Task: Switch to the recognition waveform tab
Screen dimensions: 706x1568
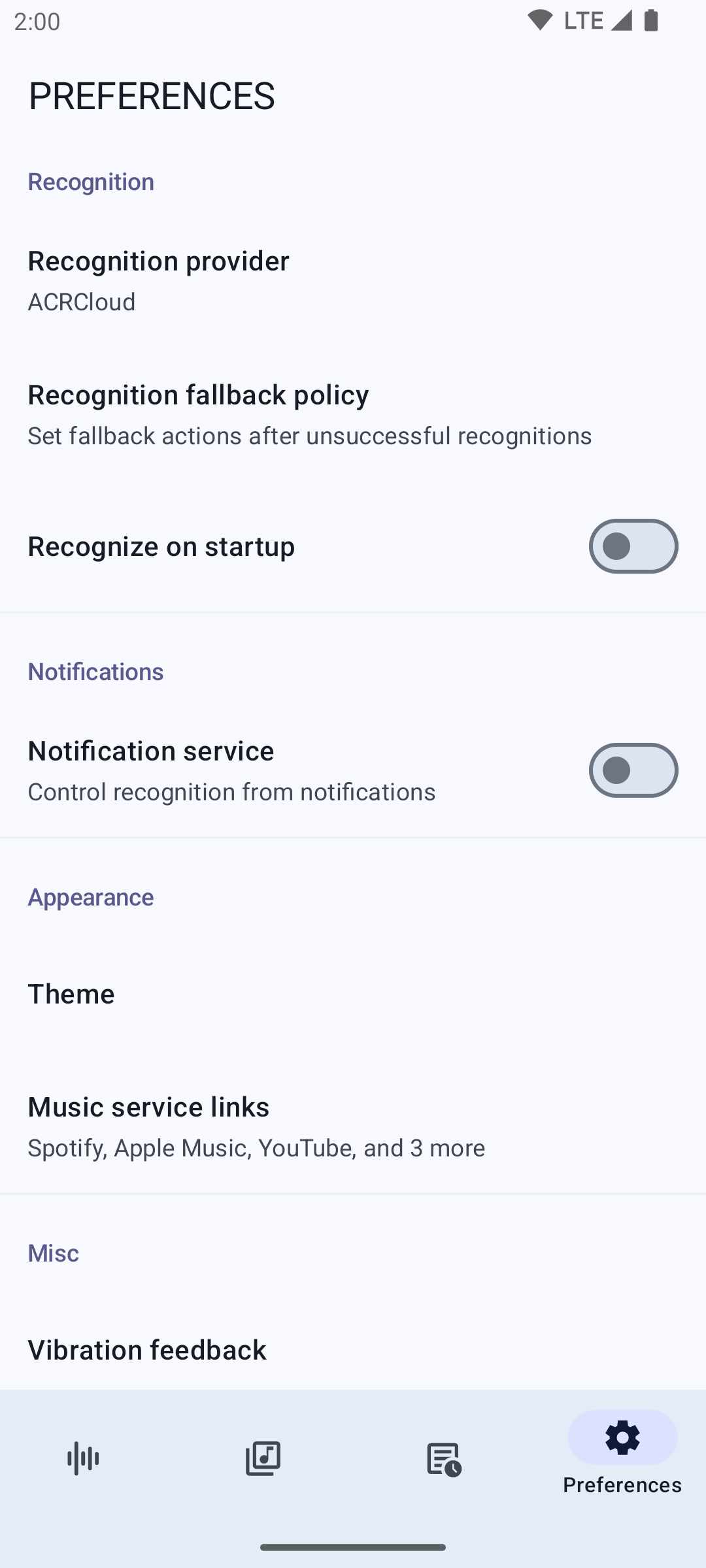Action: [83, 1458]
